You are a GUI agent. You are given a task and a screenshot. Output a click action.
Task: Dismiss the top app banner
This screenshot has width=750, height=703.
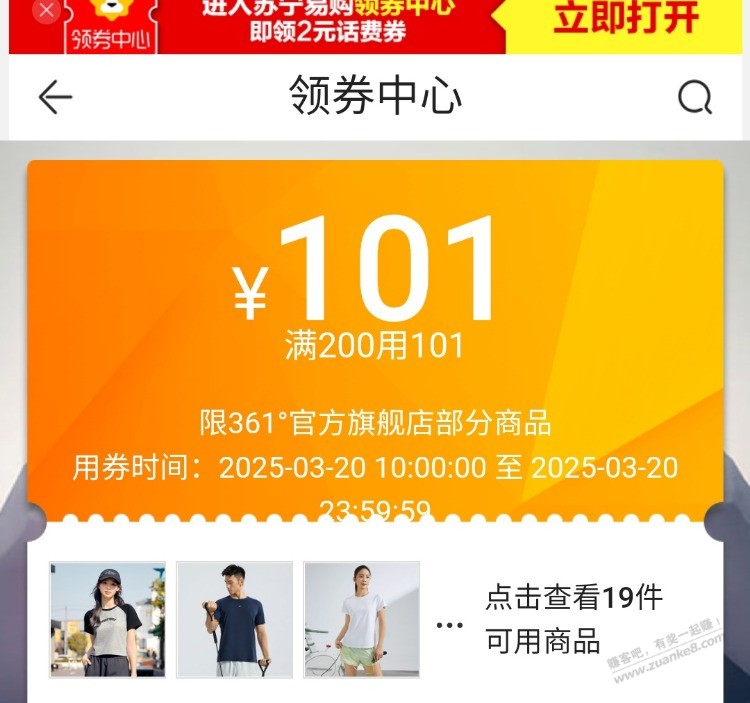[x=46, y=11]
